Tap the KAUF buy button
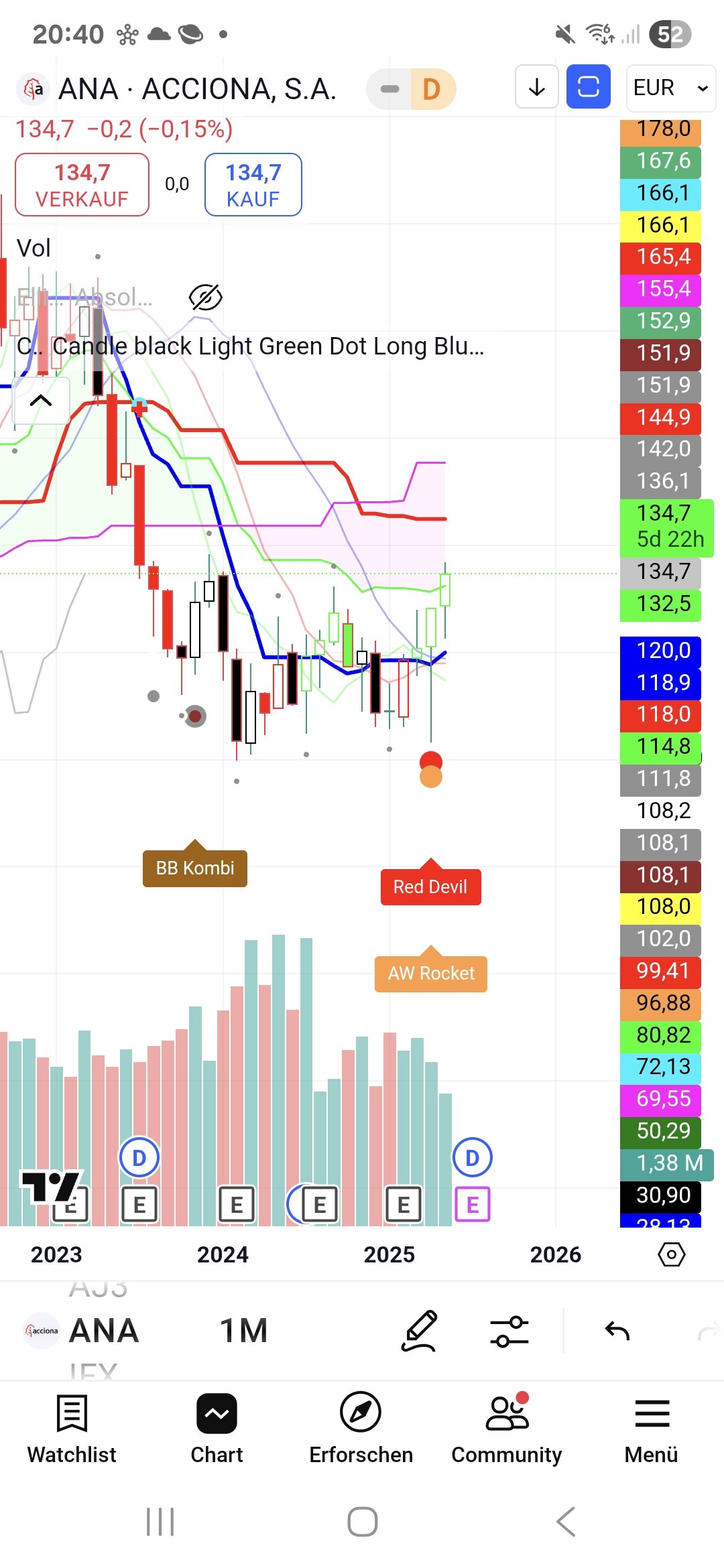The width and height of the screenshot is (724, 1568). click(x=253, y=185)
